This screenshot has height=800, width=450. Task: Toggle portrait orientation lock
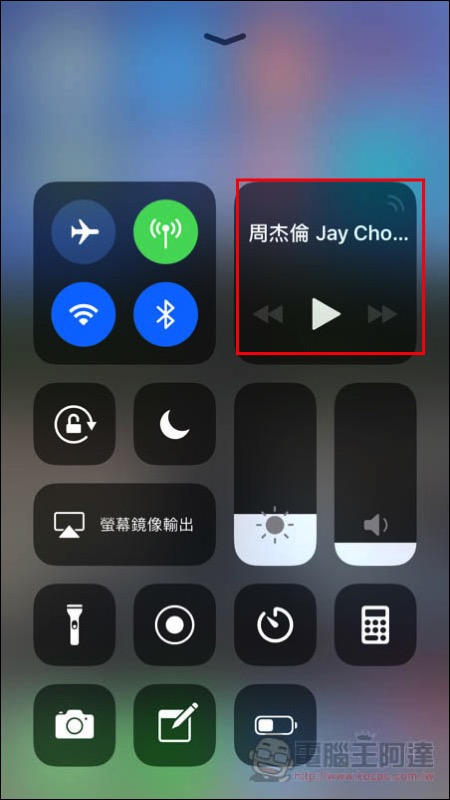[x=74, y=424]
